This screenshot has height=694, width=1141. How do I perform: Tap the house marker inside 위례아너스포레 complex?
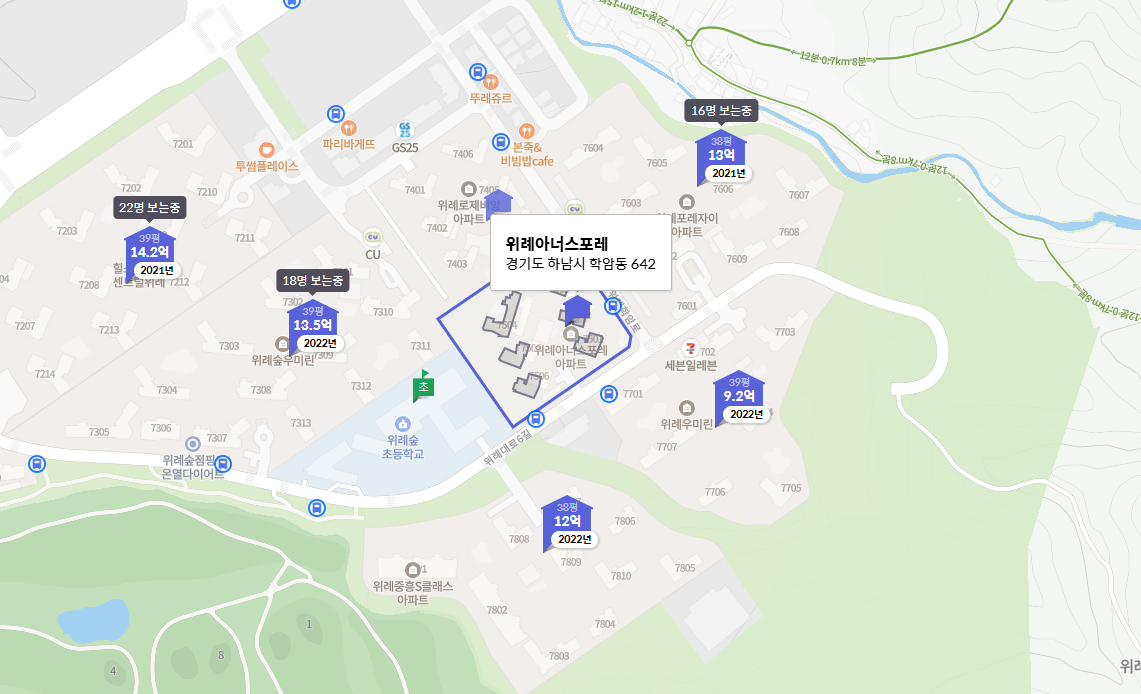click(577, 311)
